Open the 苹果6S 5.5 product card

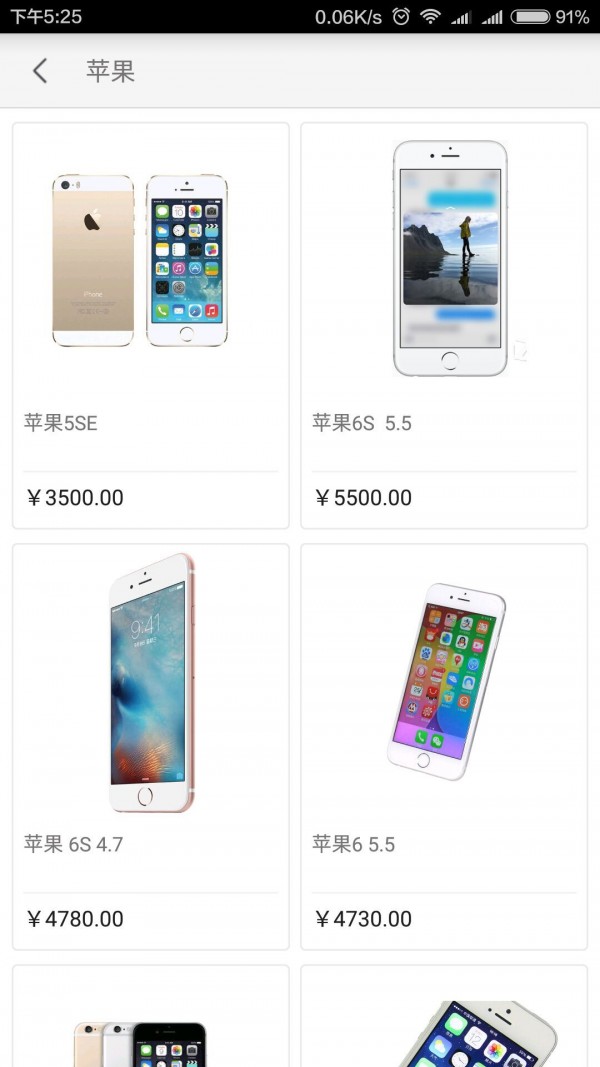click(x=444, y=325)
